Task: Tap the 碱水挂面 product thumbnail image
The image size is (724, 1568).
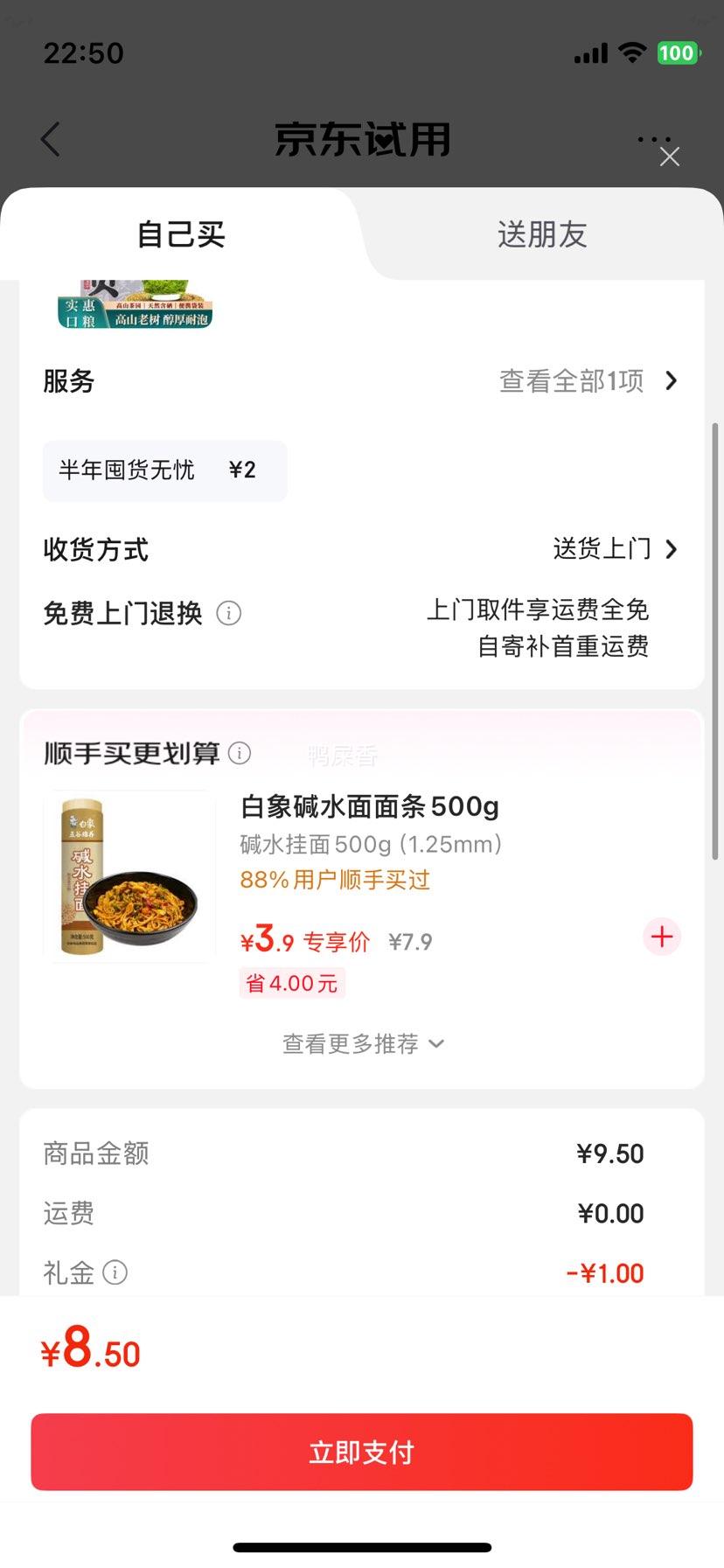Action: coord(129,875)
